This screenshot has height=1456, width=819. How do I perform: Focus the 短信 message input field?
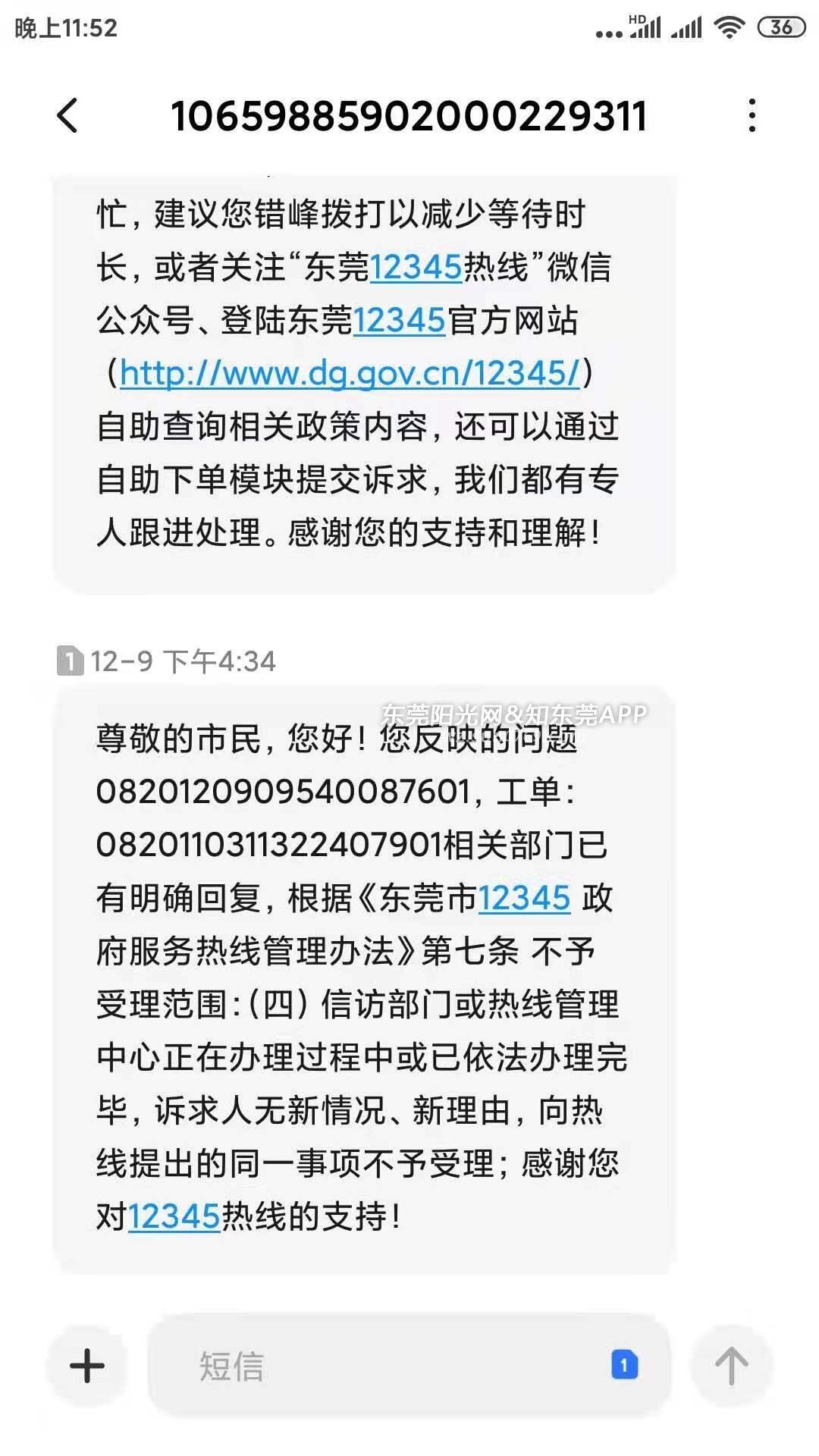(x=379, y=1366)
